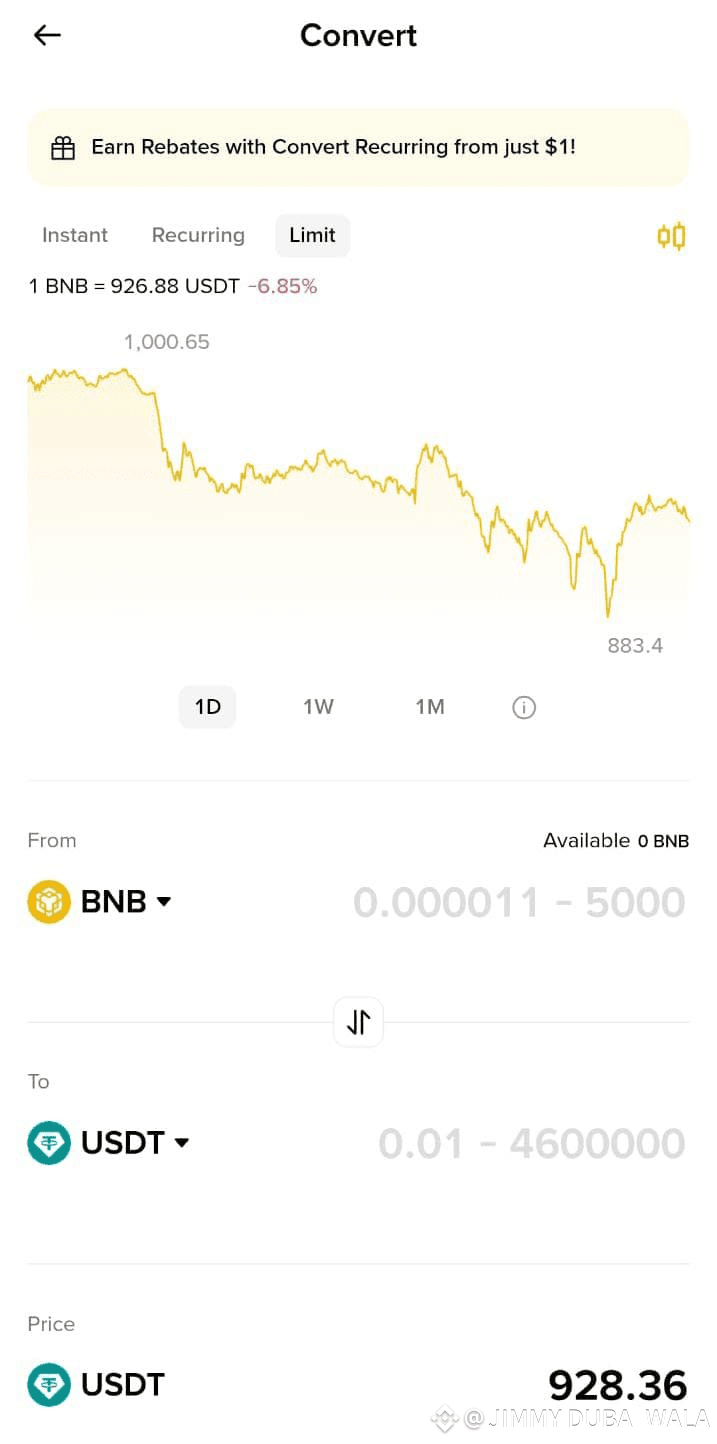Go back from the Convert screen
The height and width of the screenshot is (1444, 717).
point(47,36)
